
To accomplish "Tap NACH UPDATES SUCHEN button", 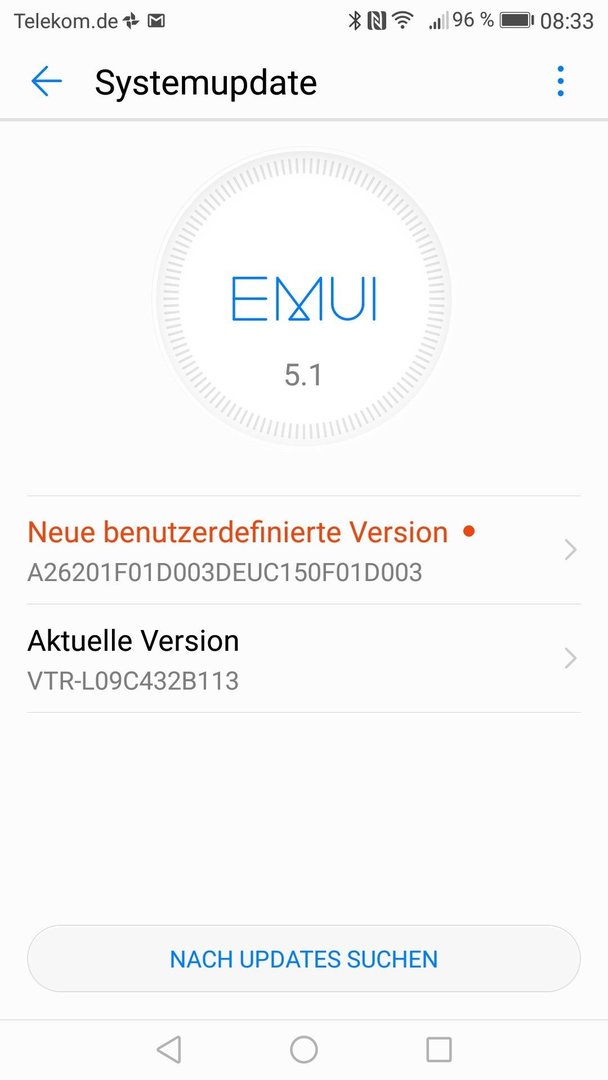I will click(304, 959).
